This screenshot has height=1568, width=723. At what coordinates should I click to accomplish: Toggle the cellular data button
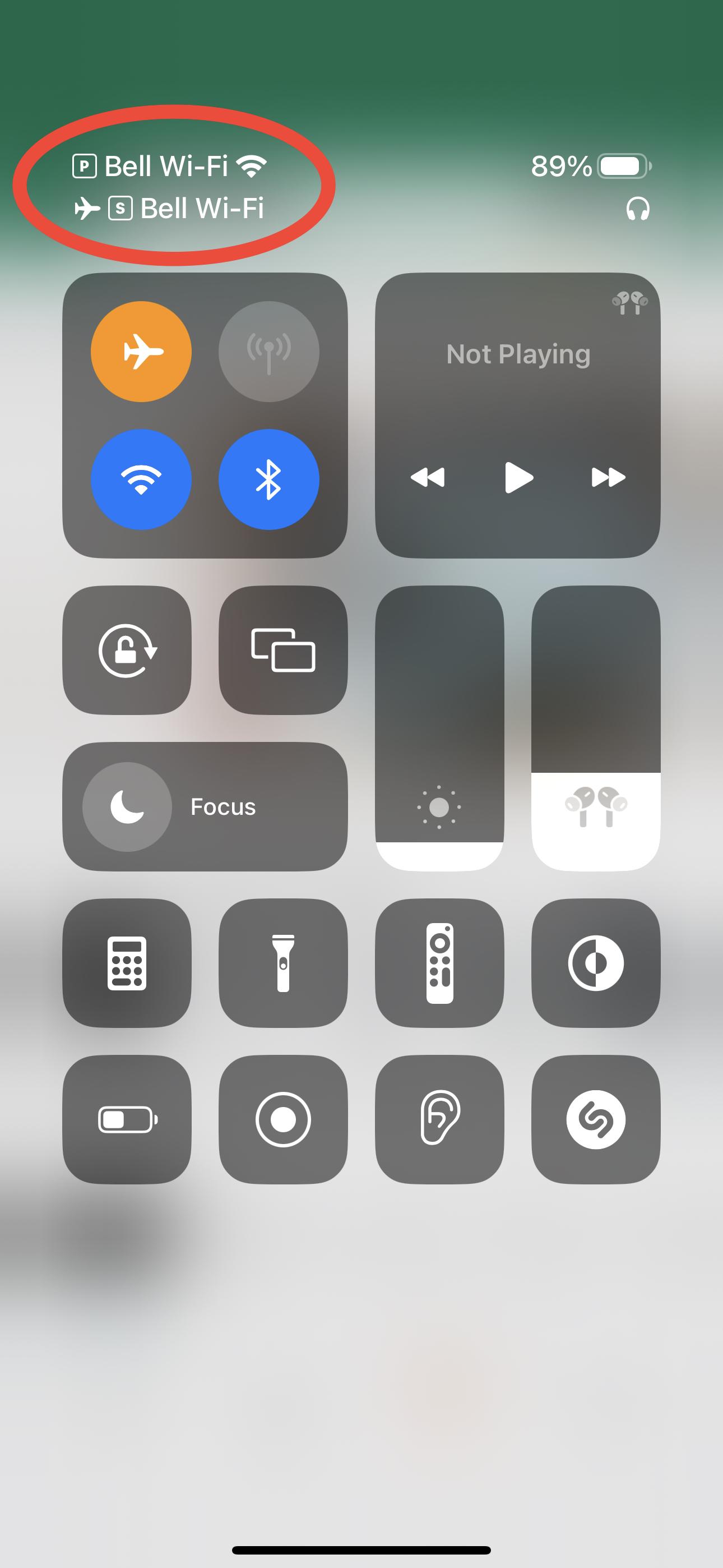[268, 351]
